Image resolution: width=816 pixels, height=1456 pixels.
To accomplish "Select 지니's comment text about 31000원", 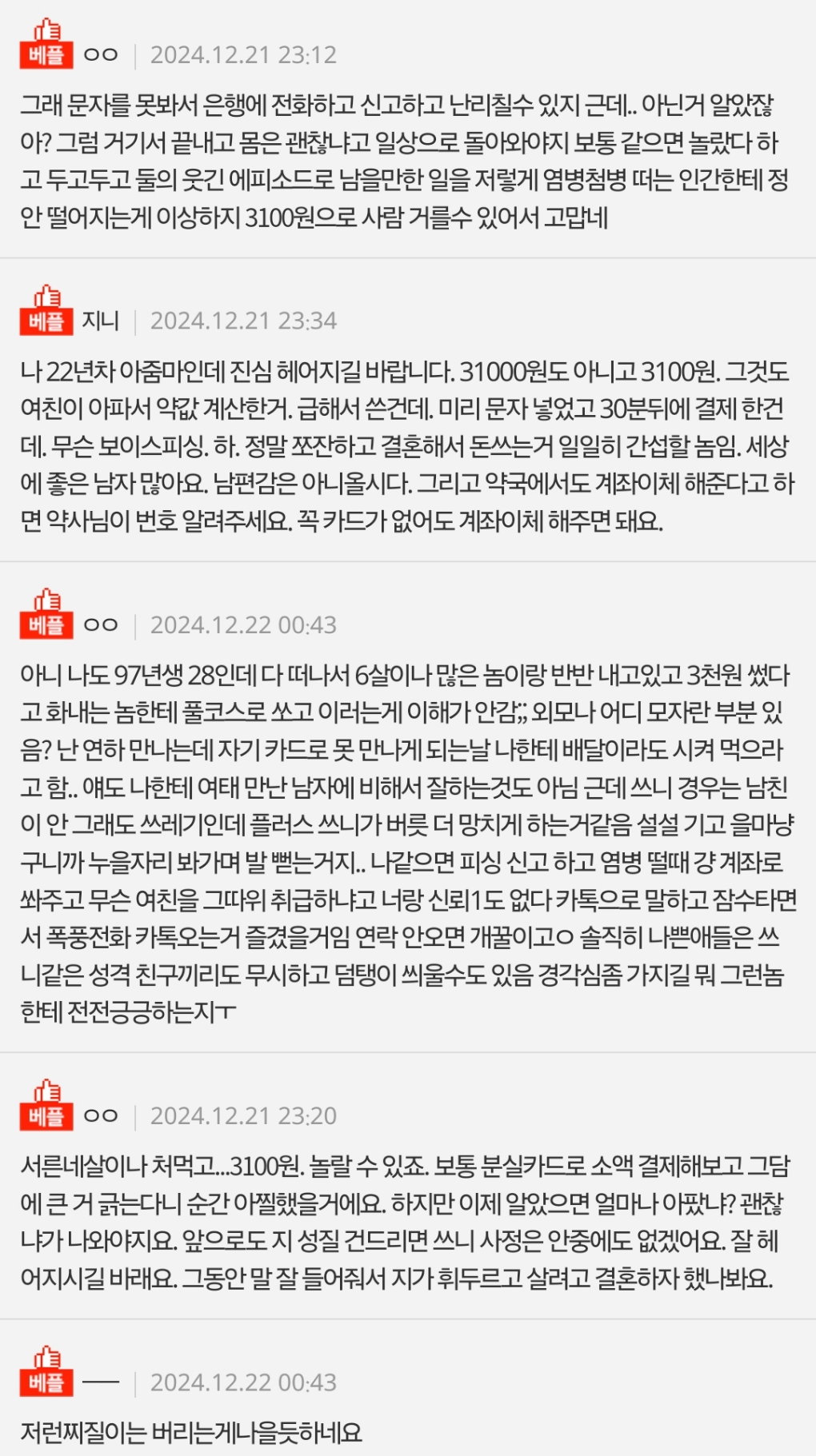I will click(x=408, y=444).
